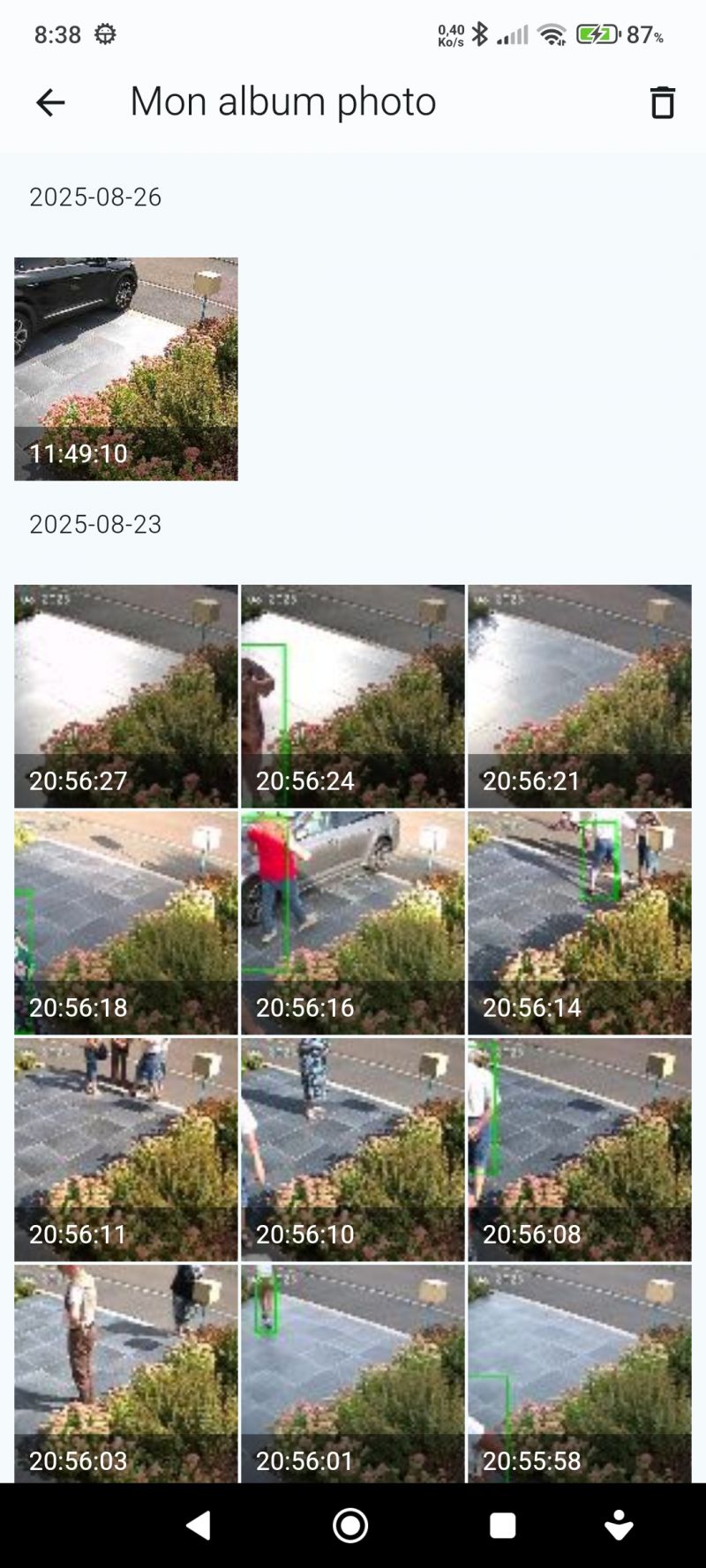Viewport: 706px width, 1568px height.
Task: View the 20:56:08 snapshot
Action: [579, 1149]
